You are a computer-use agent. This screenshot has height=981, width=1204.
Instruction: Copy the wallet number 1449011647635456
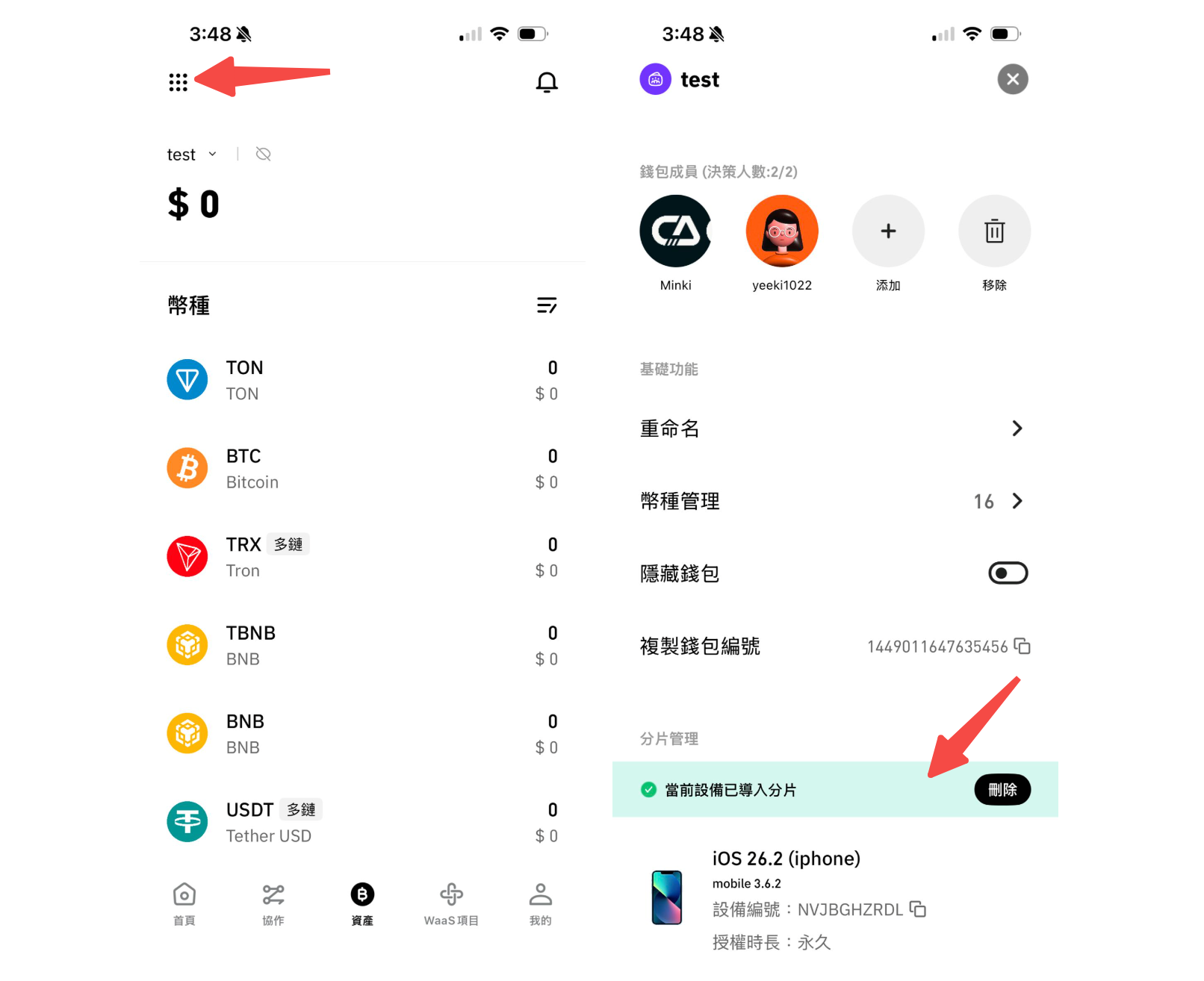point(1023,647)
